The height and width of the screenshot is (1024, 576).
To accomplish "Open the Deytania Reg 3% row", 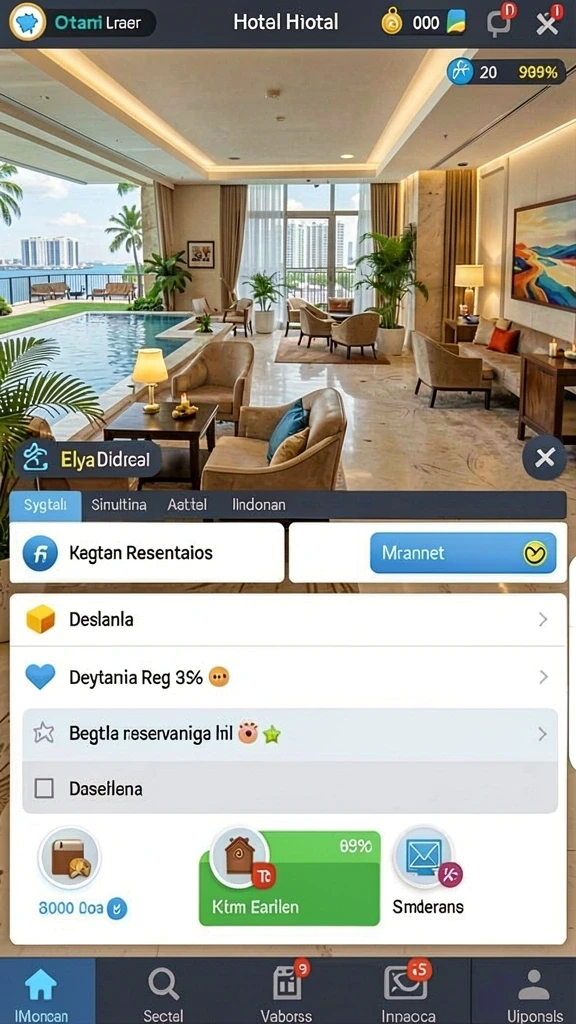I will coord(287,677).
